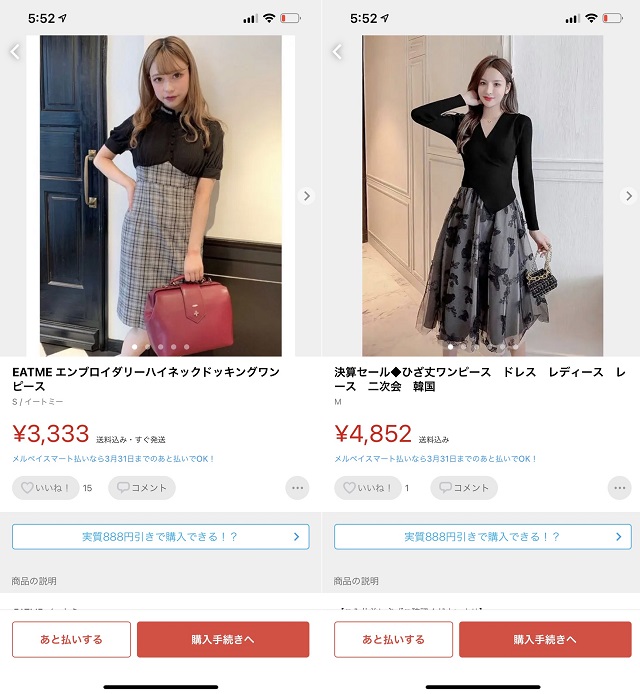The image size is (640, 694).
Task: Open comments on the ¥4,852 item
Action: tap(463, 488)
